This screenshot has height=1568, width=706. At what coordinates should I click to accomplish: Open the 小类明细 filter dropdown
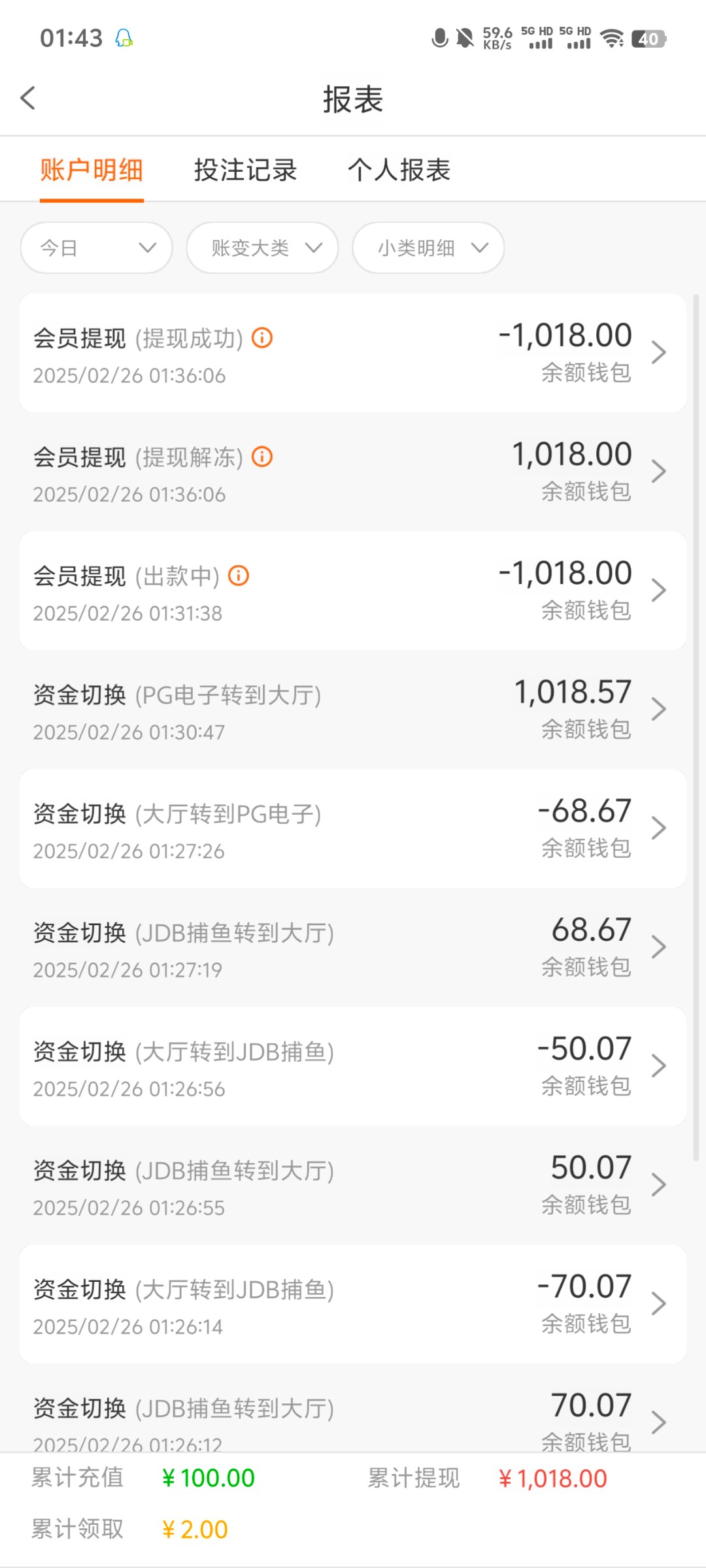click(x=428, y=248)
